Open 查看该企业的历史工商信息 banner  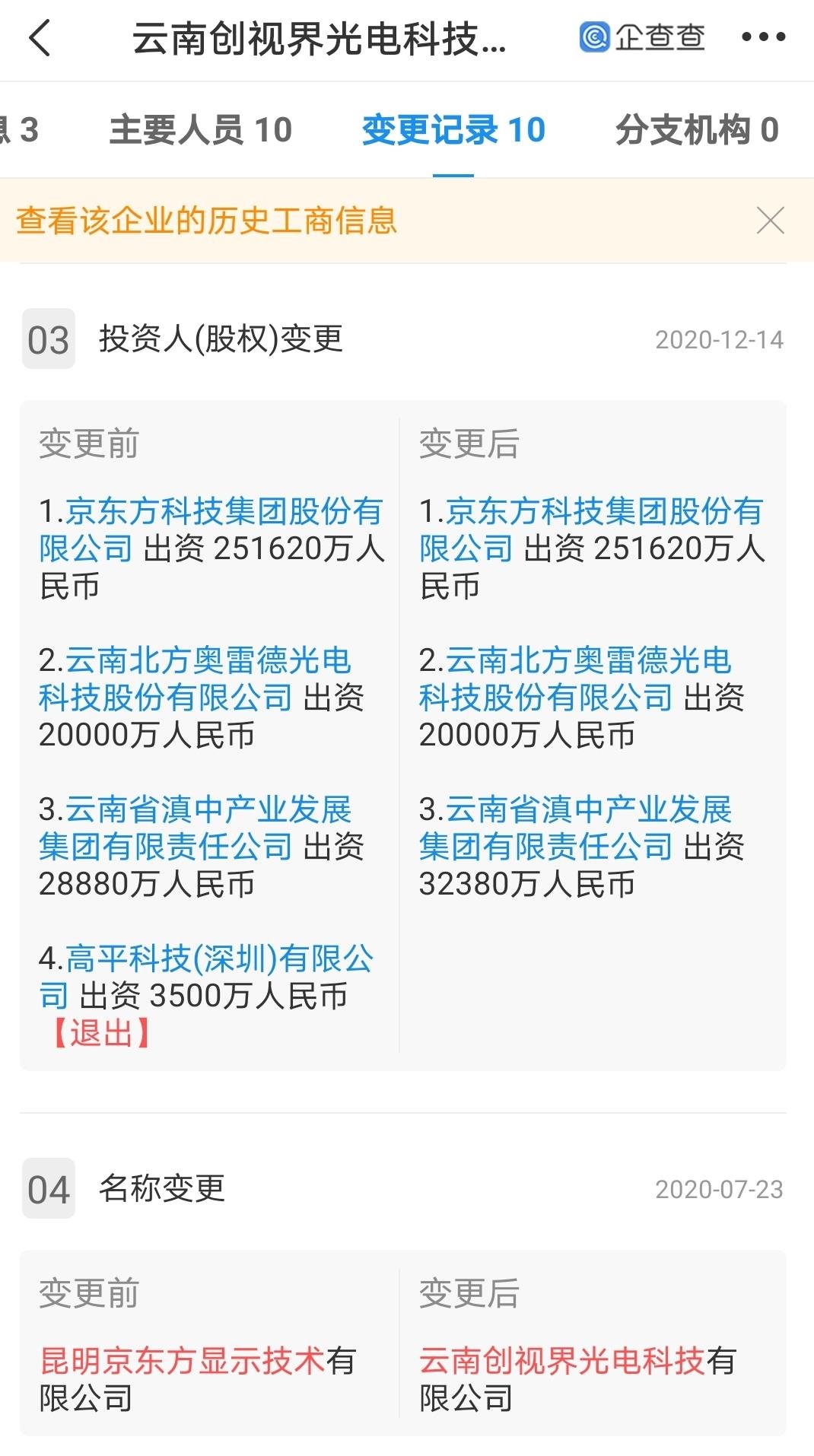click(207, 221)
